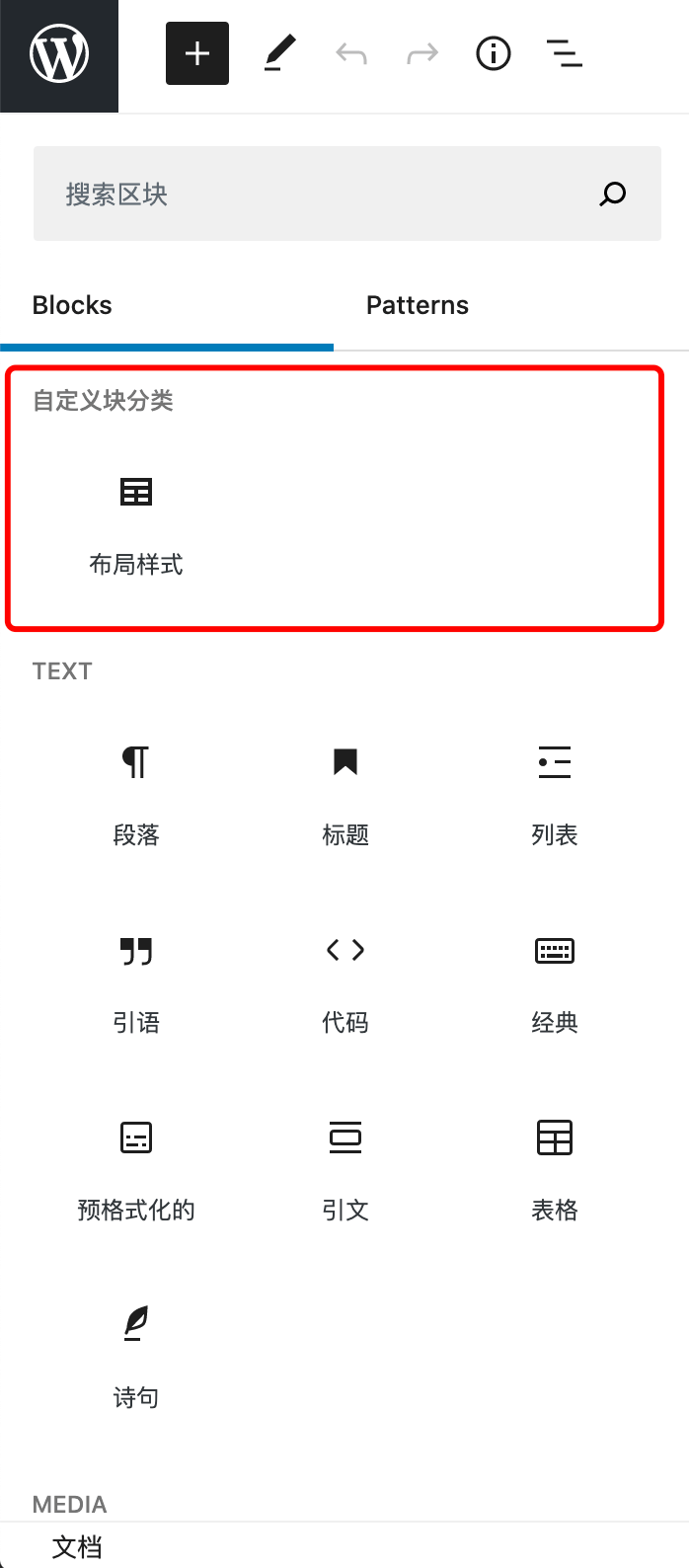The image size is (689, 1568).
Task: Choose the 代码 block
Action: click(345, 981)
